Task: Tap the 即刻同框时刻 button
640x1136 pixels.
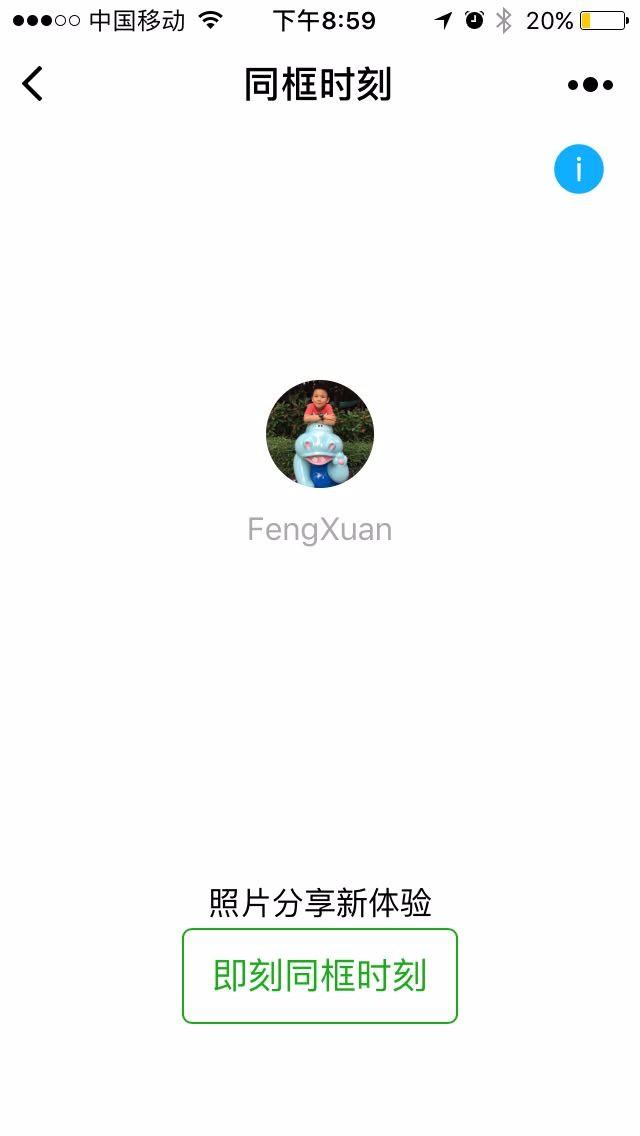Action: pyautogui.click(x=320, y=975)
